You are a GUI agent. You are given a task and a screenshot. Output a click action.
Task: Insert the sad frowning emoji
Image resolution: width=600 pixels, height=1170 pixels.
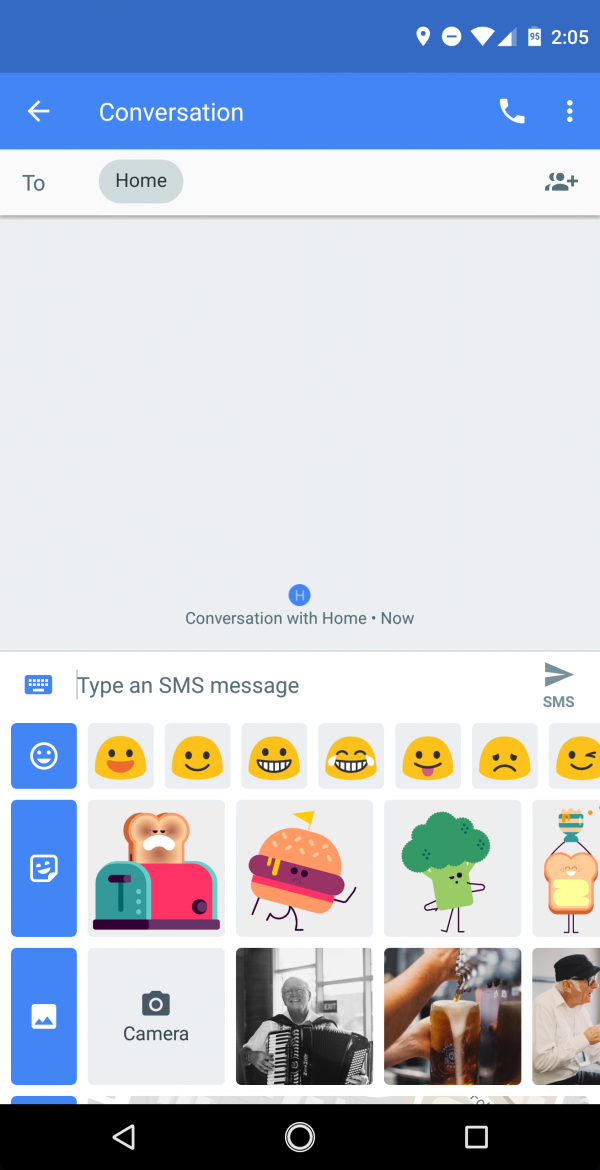click(x=504, y=756)
